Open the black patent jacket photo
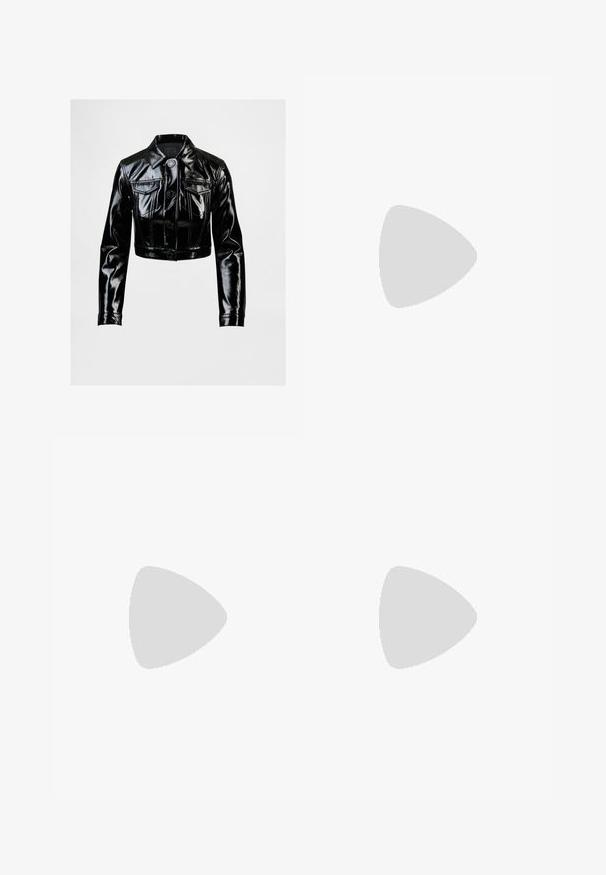The width and height of the screenshot is (606, 875). 176,240
